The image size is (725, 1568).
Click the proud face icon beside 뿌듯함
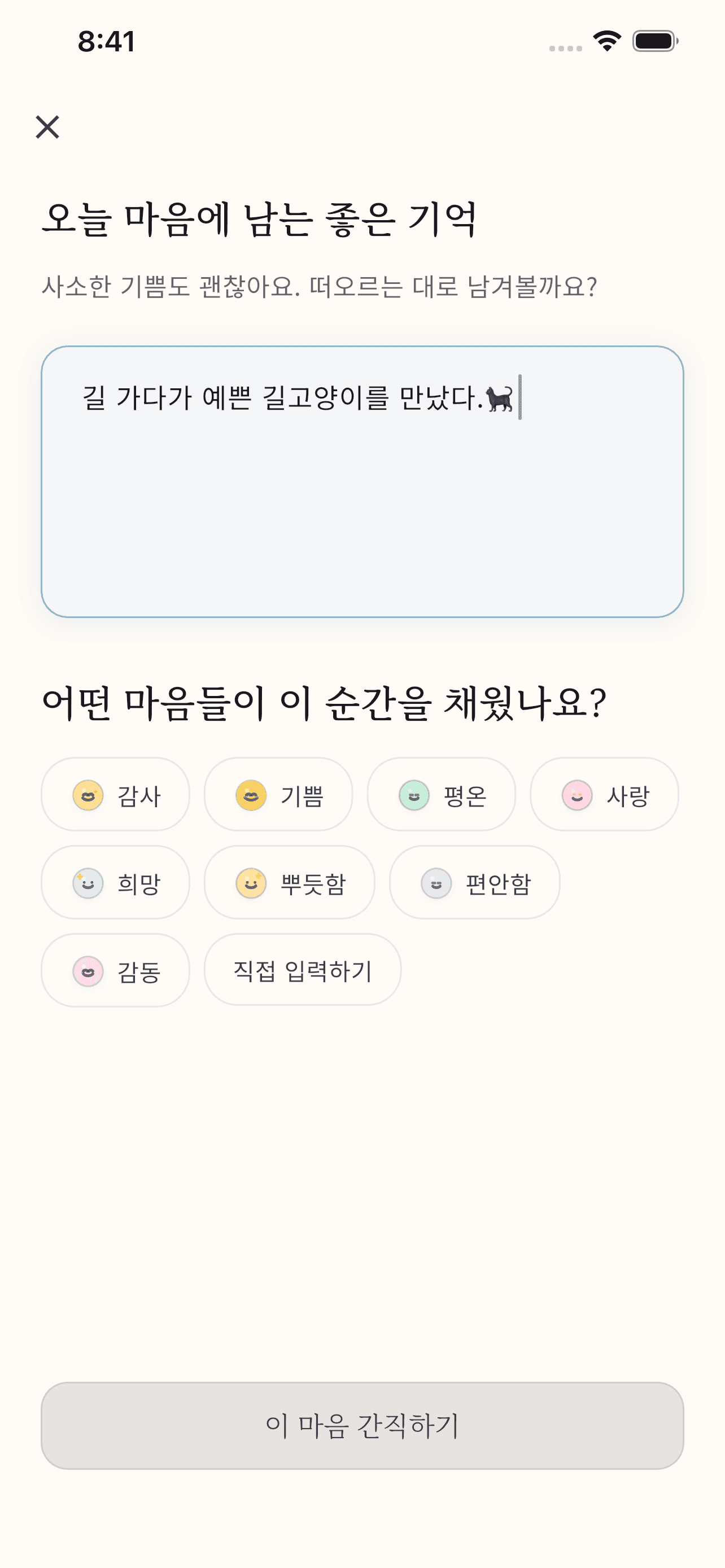pos(252,882)
